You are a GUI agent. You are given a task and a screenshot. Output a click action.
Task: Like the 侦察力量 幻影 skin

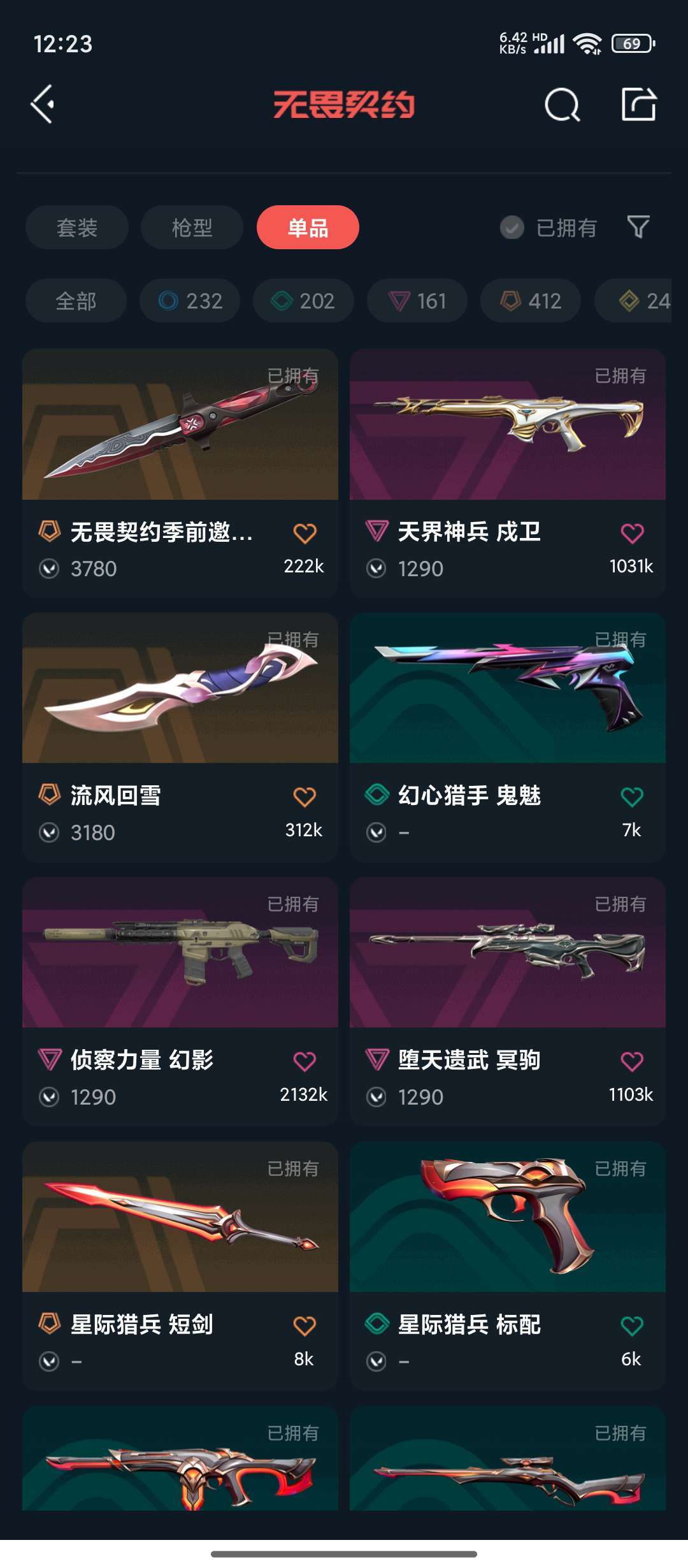click(x=305, y=1061)
